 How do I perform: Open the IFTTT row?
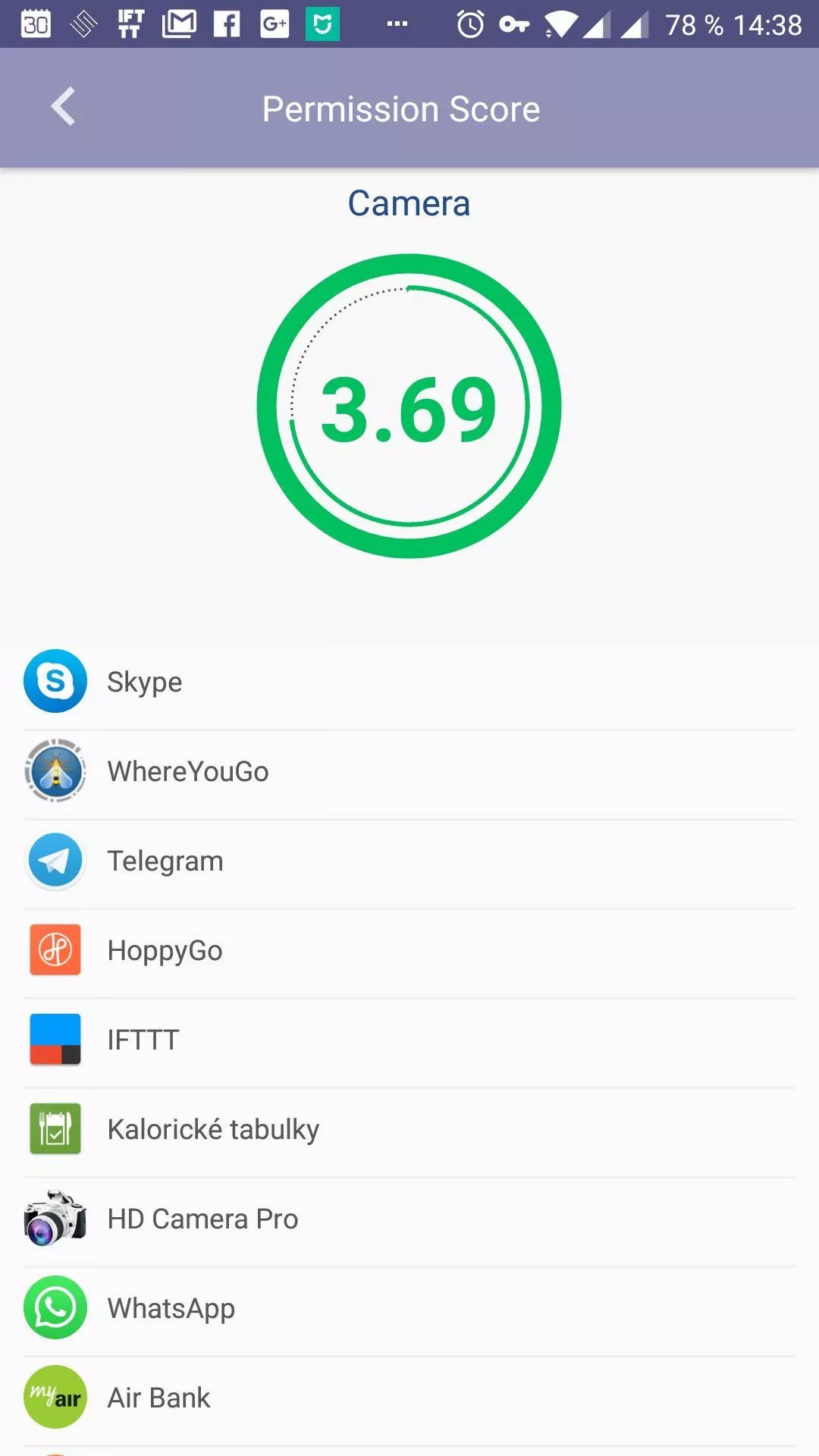click(409, 1040)
